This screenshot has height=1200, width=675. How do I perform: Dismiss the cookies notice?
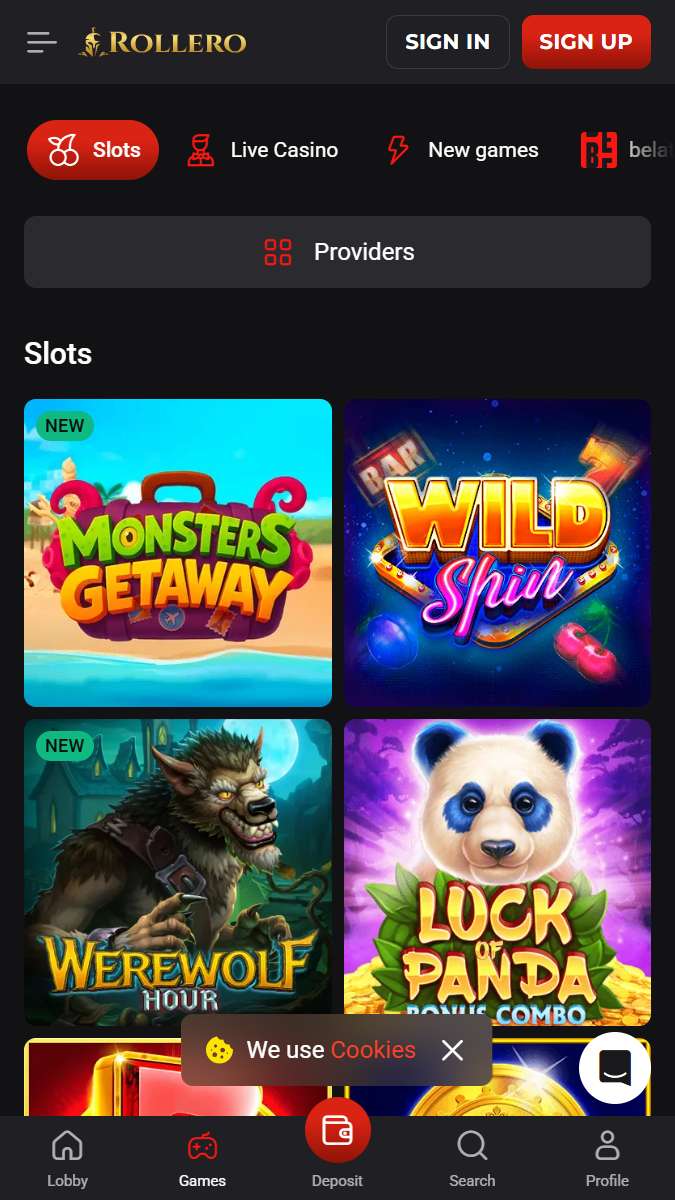(x=453, y=1050)
